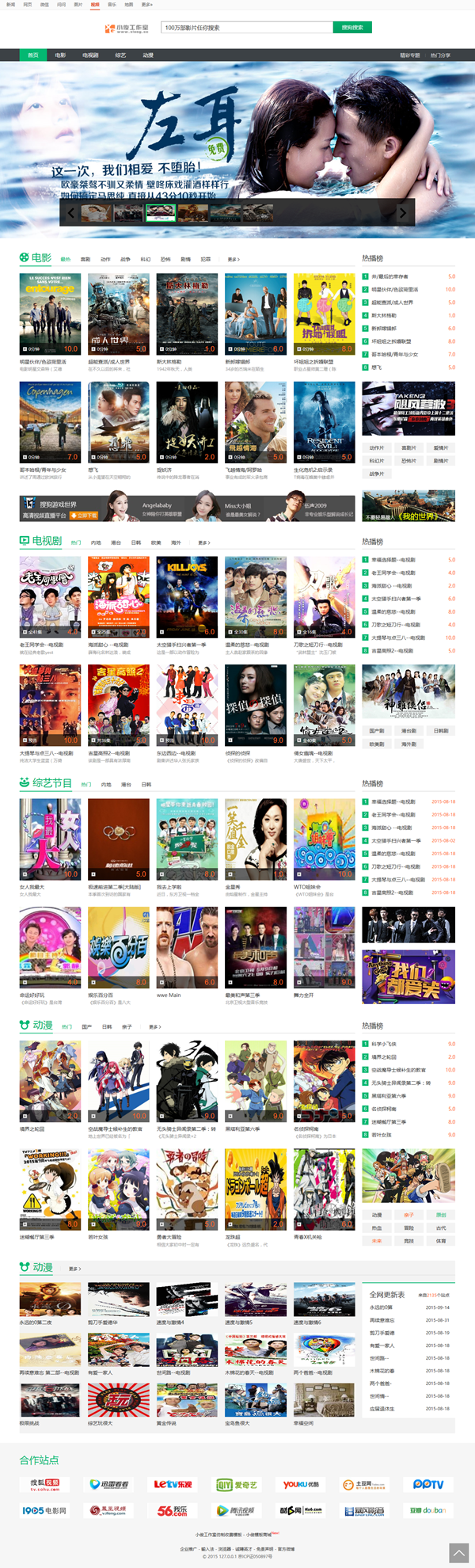Filter movies by 恐怖 genre

(165, 259)
